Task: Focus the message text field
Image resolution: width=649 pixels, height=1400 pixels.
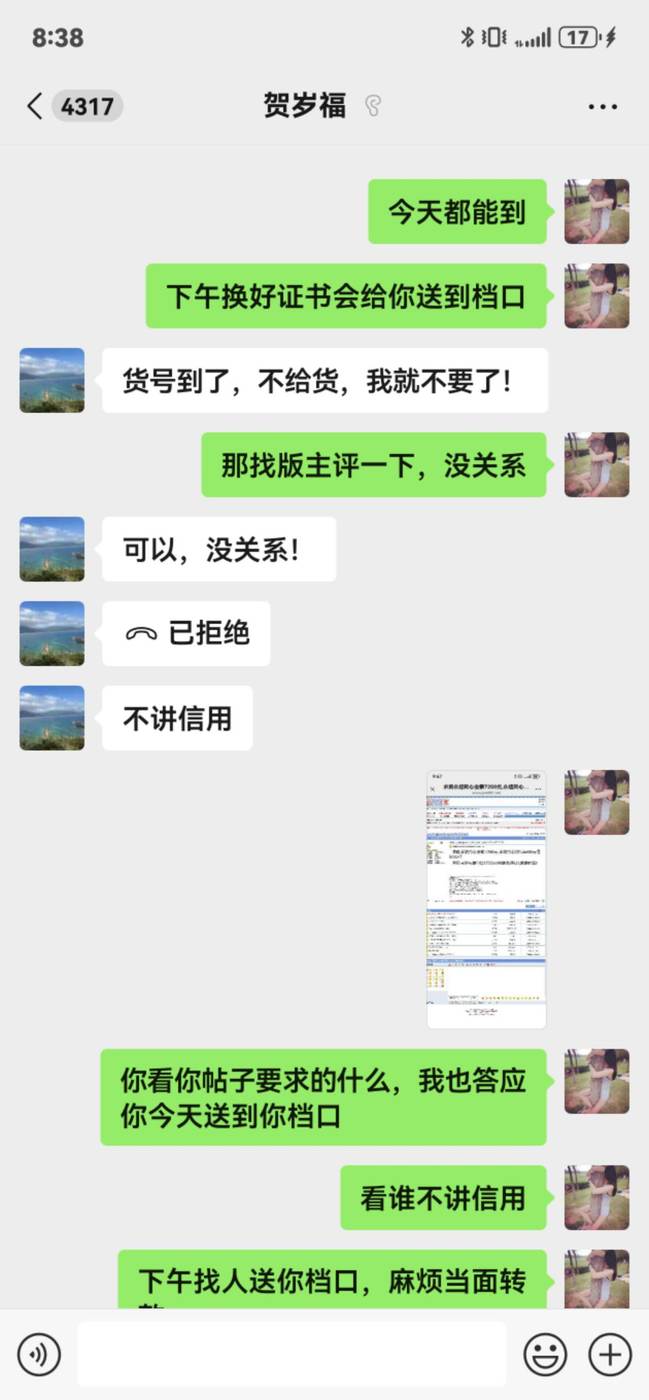Action: 292,1354
